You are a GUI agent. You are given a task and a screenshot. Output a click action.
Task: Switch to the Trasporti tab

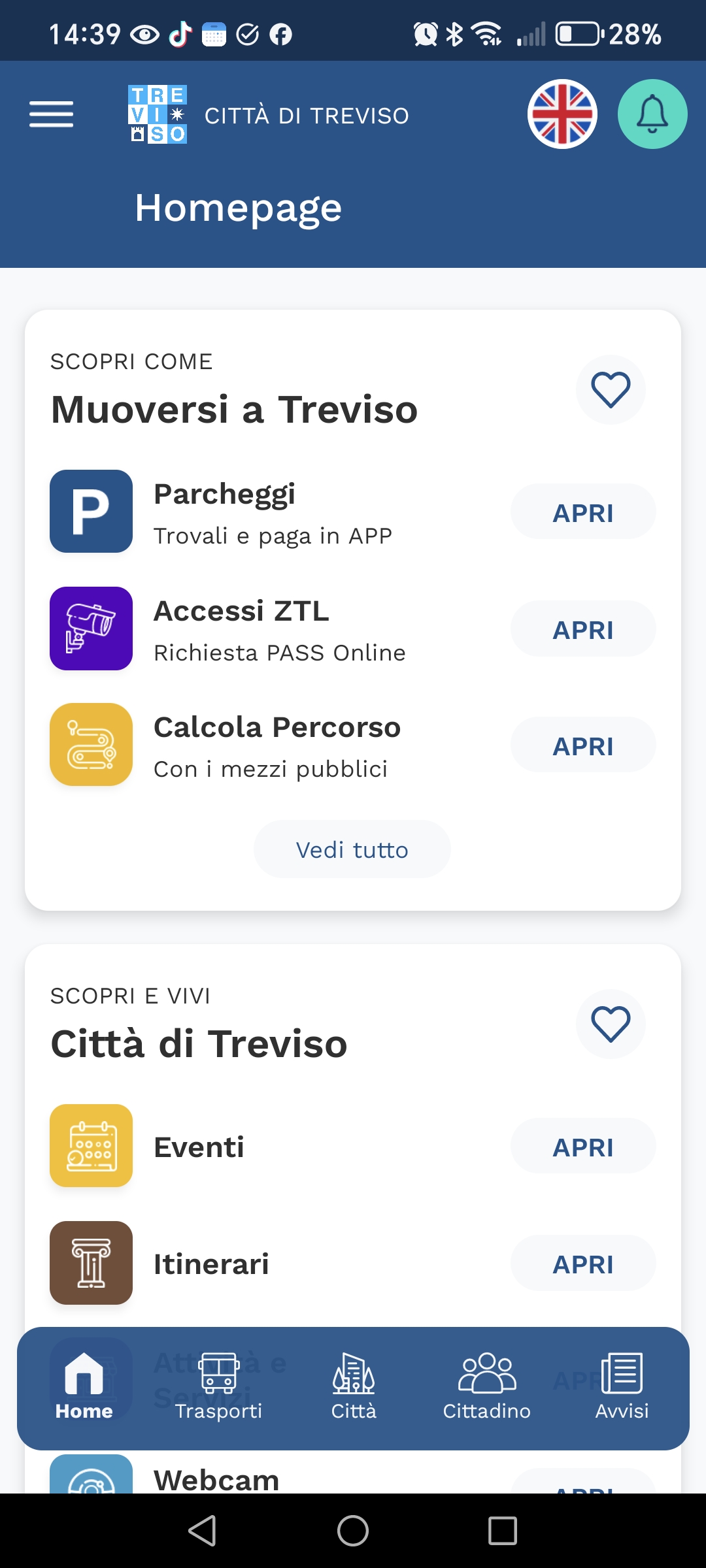point(218,1387)
